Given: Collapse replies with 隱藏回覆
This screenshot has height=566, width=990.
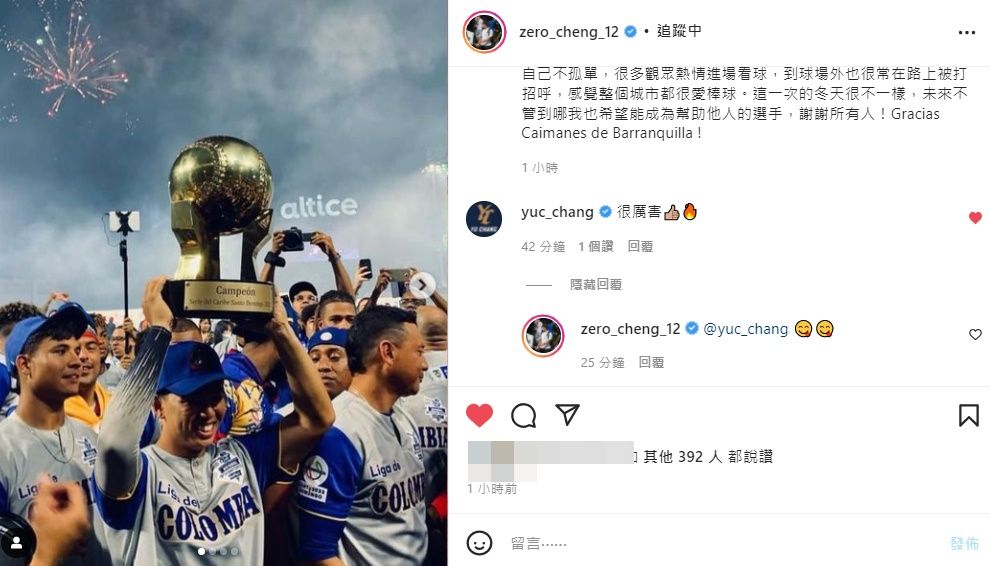Looking at the screenshot, I should pyautogui.click(x=596, y=285).
